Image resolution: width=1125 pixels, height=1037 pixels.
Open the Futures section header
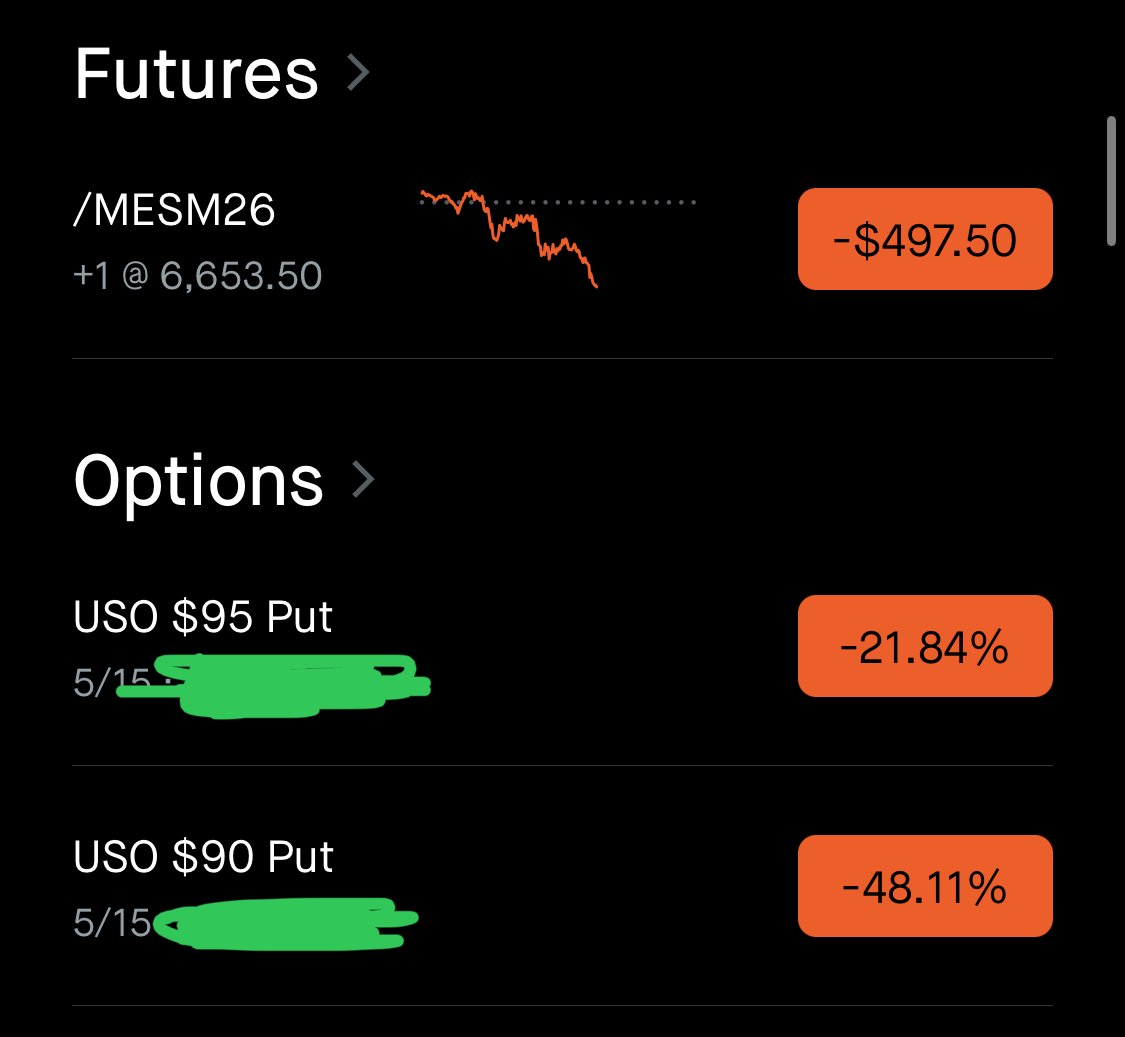222,73
